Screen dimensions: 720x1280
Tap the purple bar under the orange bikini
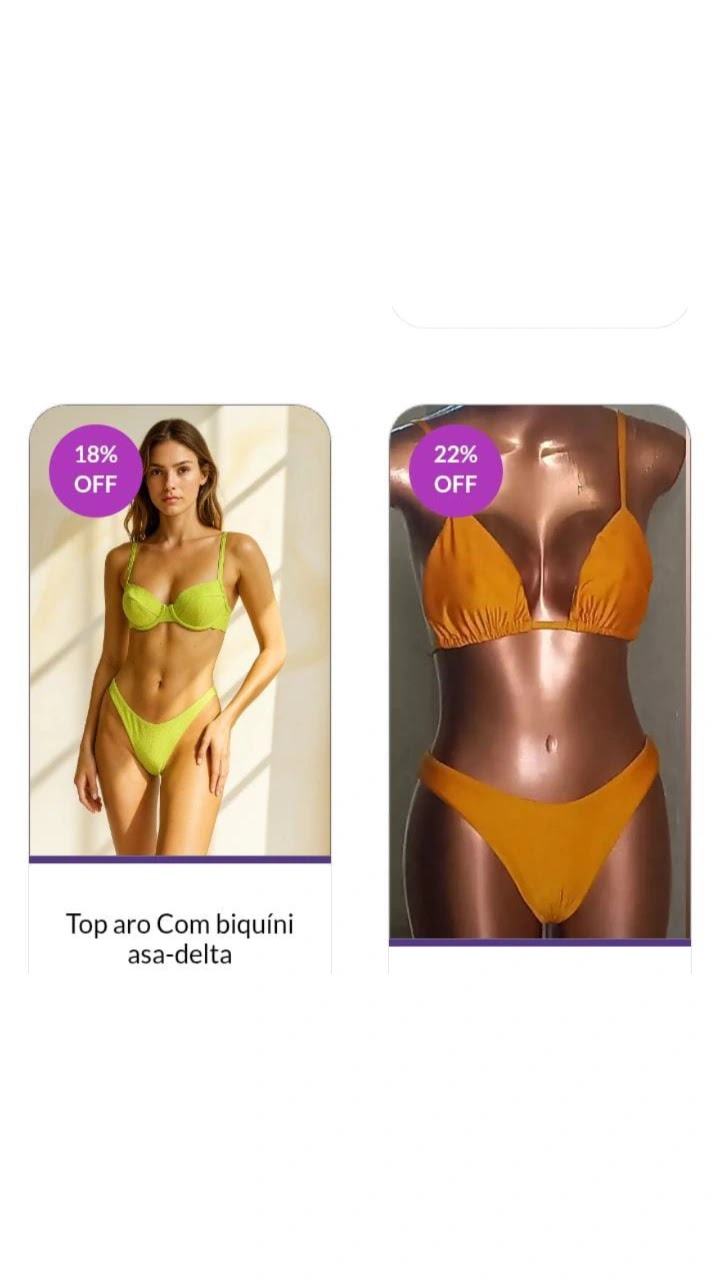point(538,940)
